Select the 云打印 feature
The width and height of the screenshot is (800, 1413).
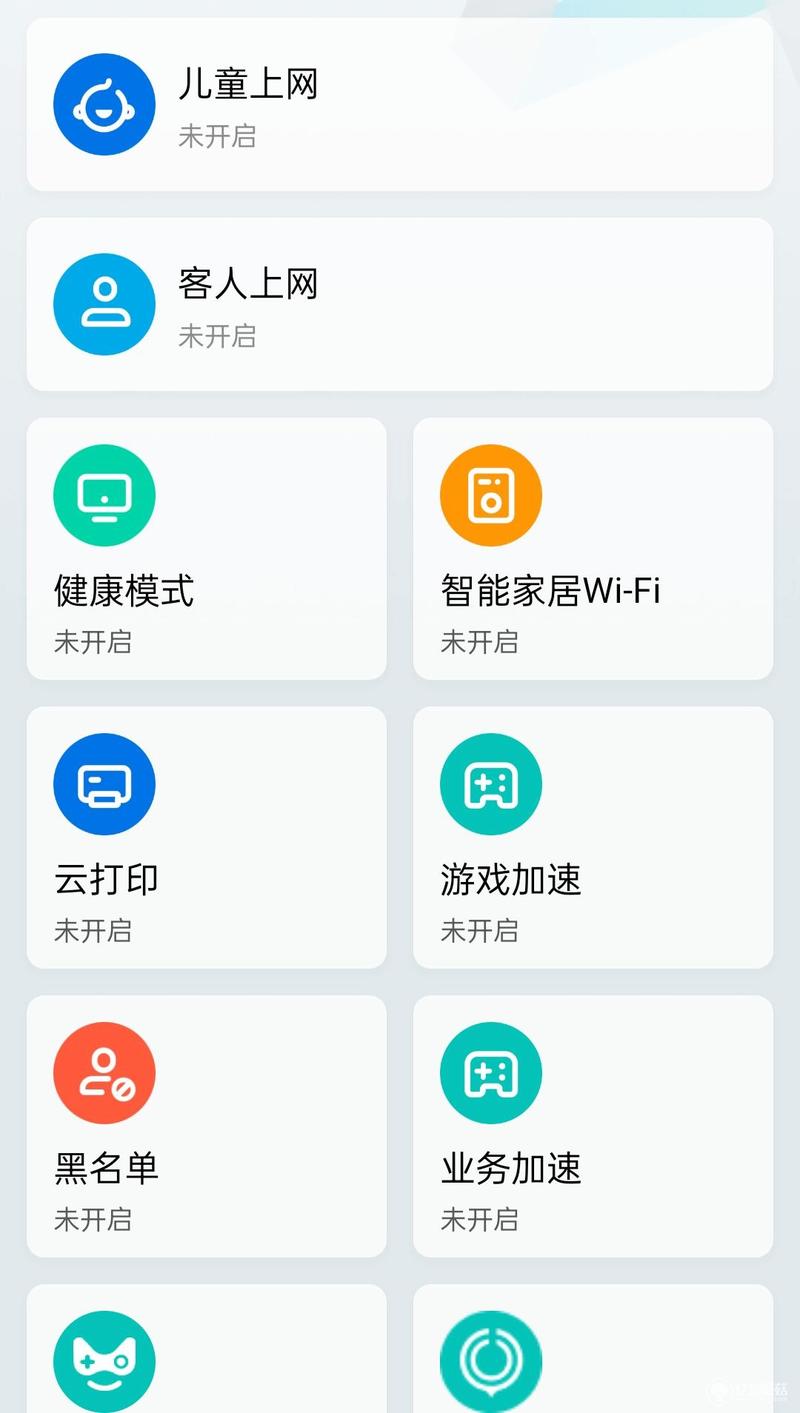click(206, 837)
